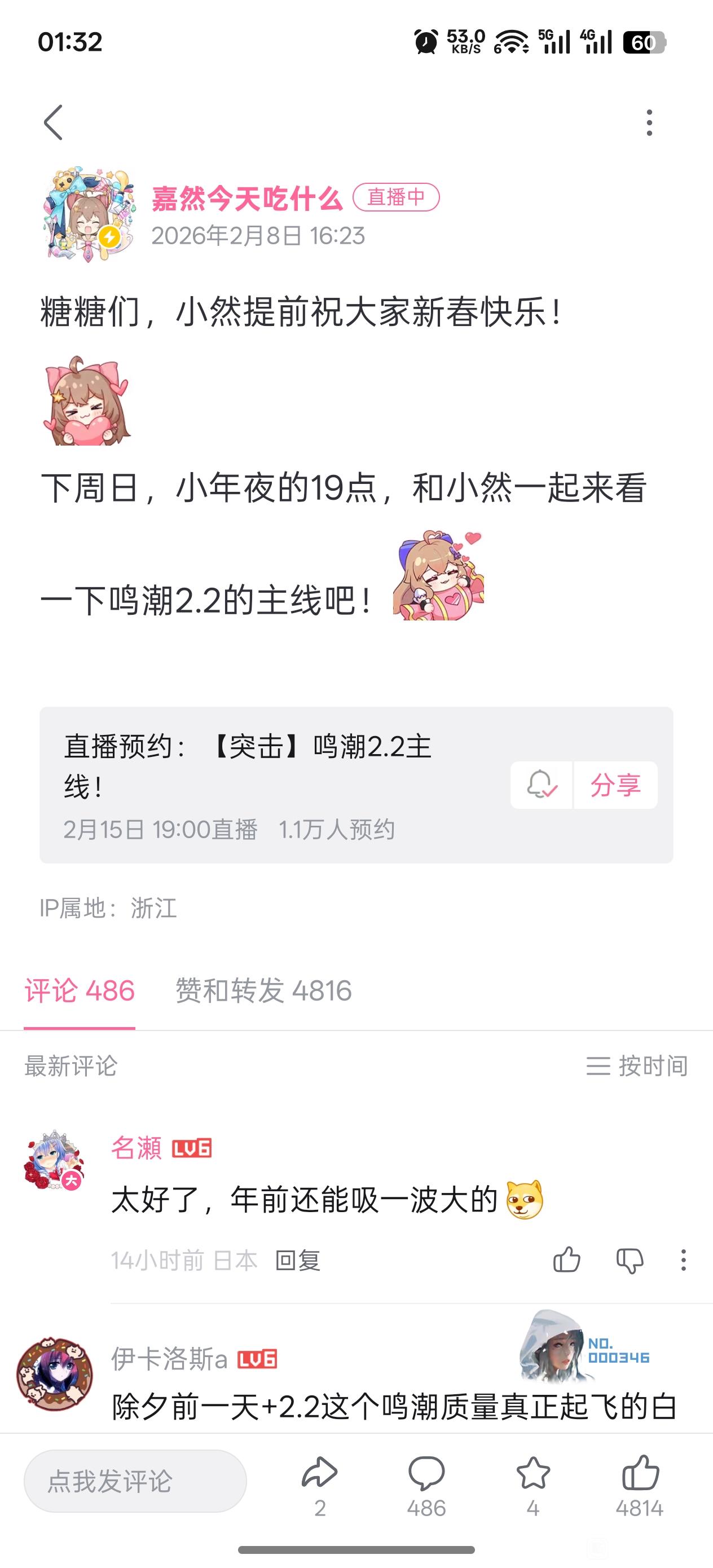The height and width of the screenshot is (1568, 713).
Task: Change comment sorting via 按时间
Action: pyautogui.click(x=637, y=1066)
